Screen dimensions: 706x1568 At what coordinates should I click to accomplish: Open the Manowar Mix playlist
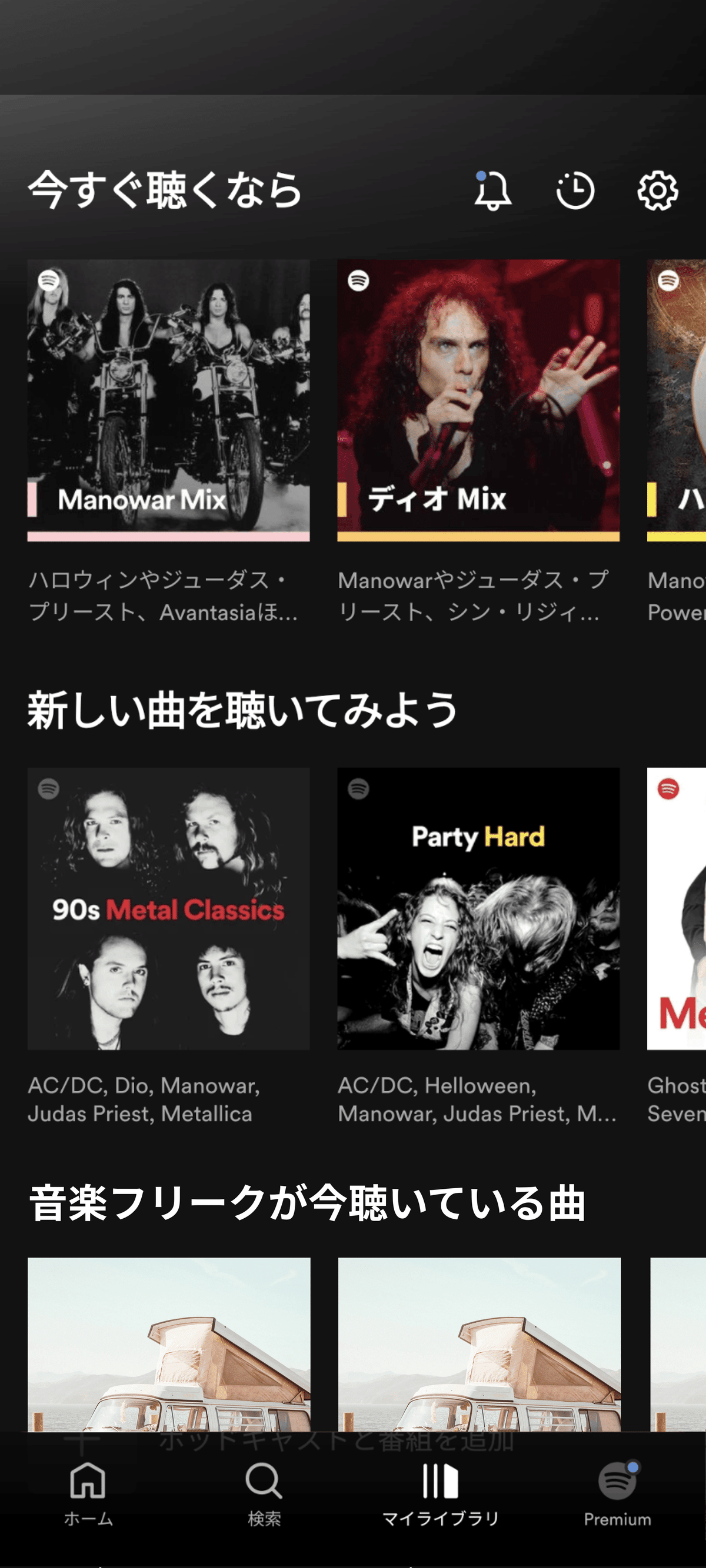click(x=169, y=400)
